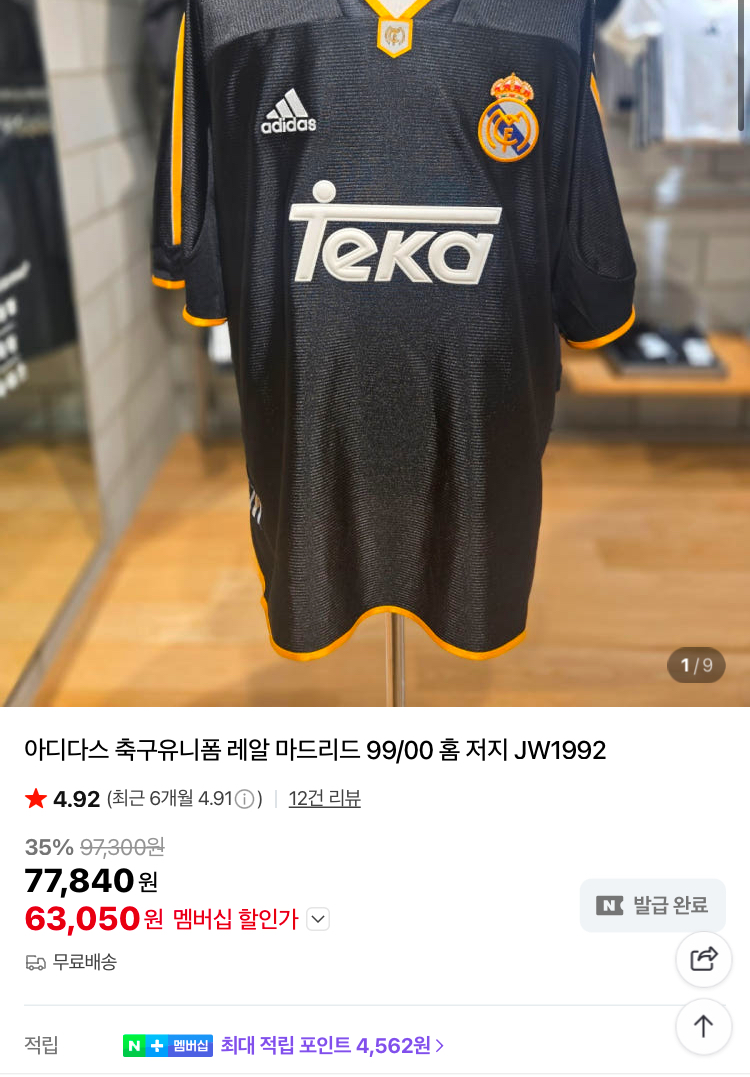This screenshot has width=750, height=1077.
Task: Tap the 발급 완료 coupon button
Action: 653,905
